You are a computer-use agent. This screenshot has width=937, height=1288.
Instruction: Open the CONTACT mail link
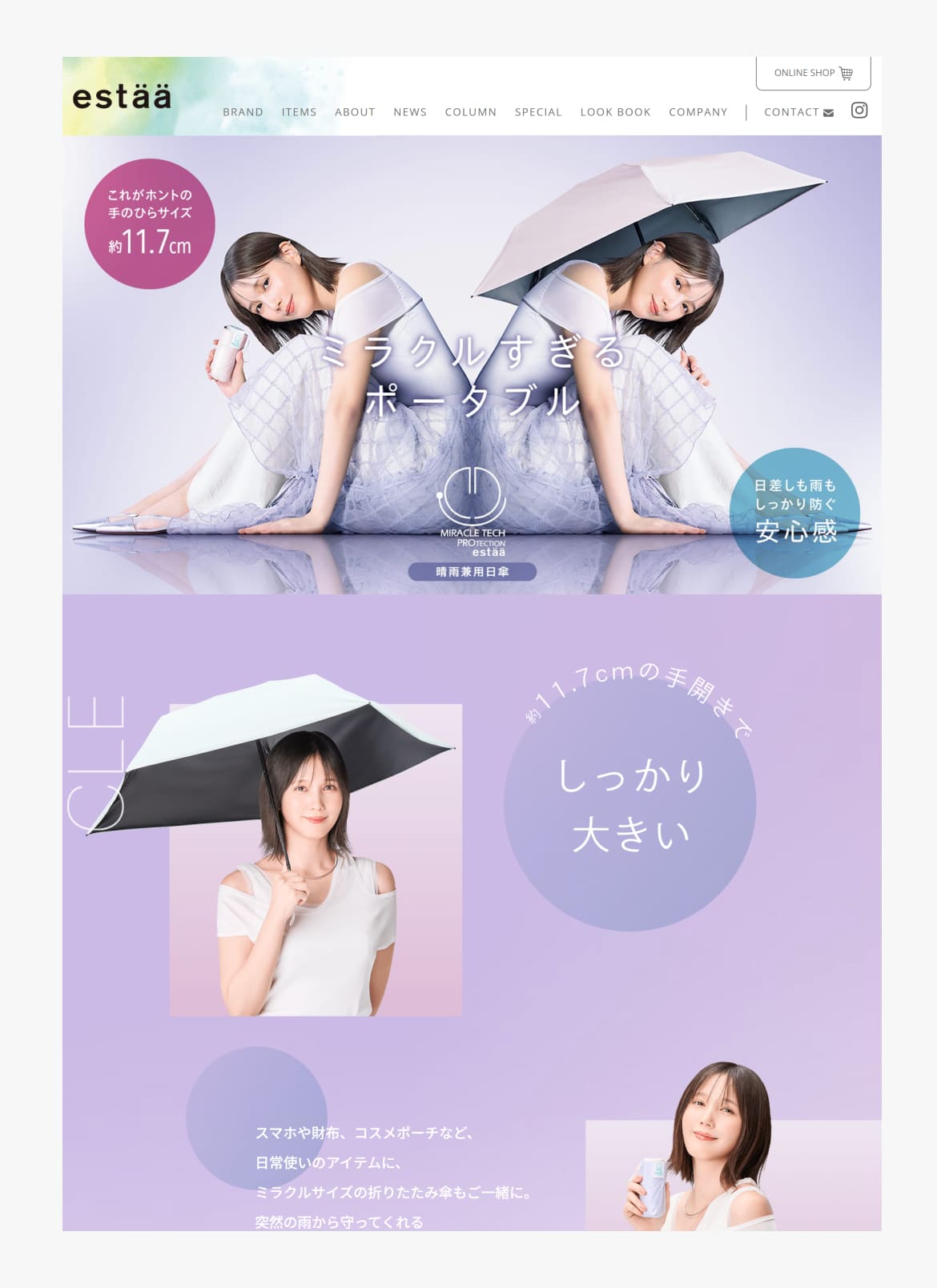click(x=798, y=112)
